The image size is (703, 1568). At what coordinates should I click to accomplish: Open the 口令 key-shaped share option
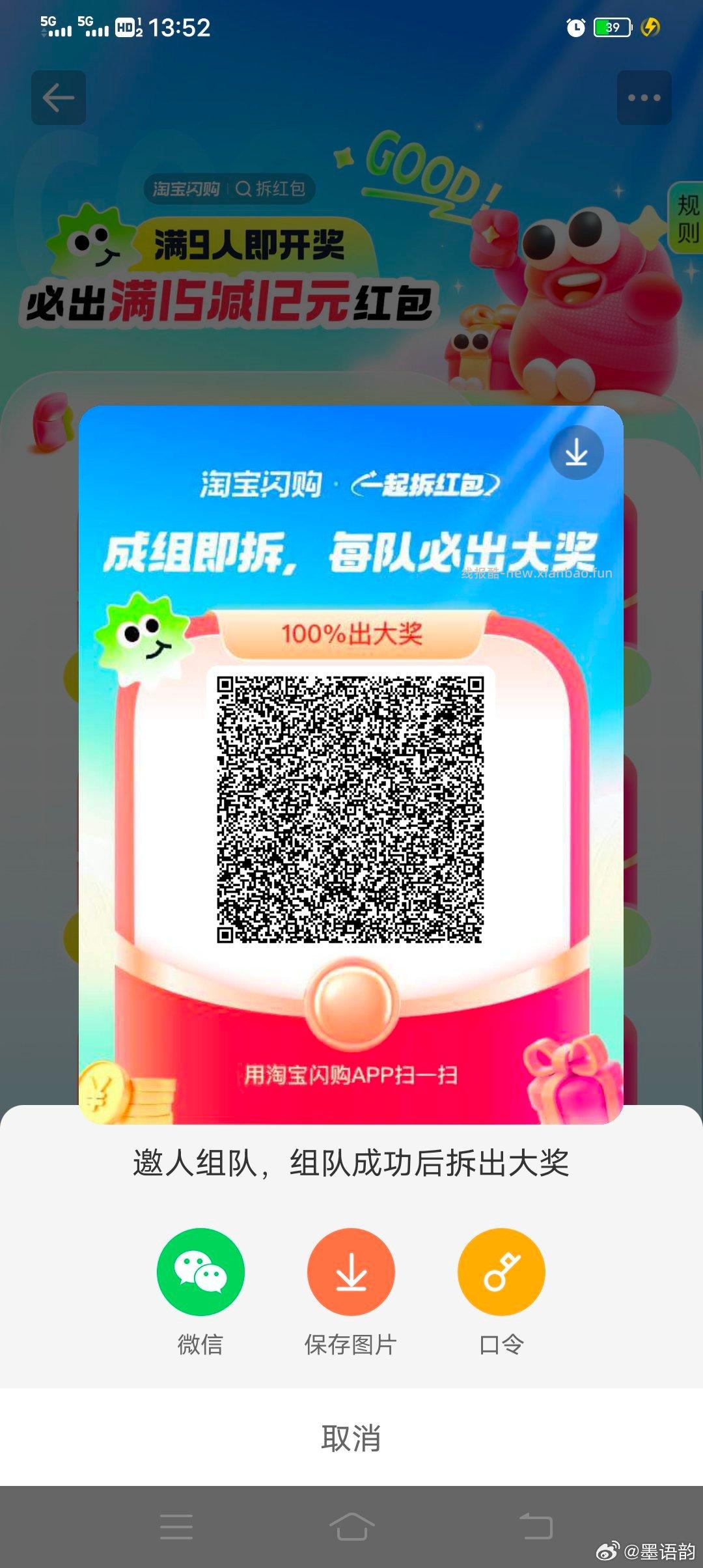500,1270
